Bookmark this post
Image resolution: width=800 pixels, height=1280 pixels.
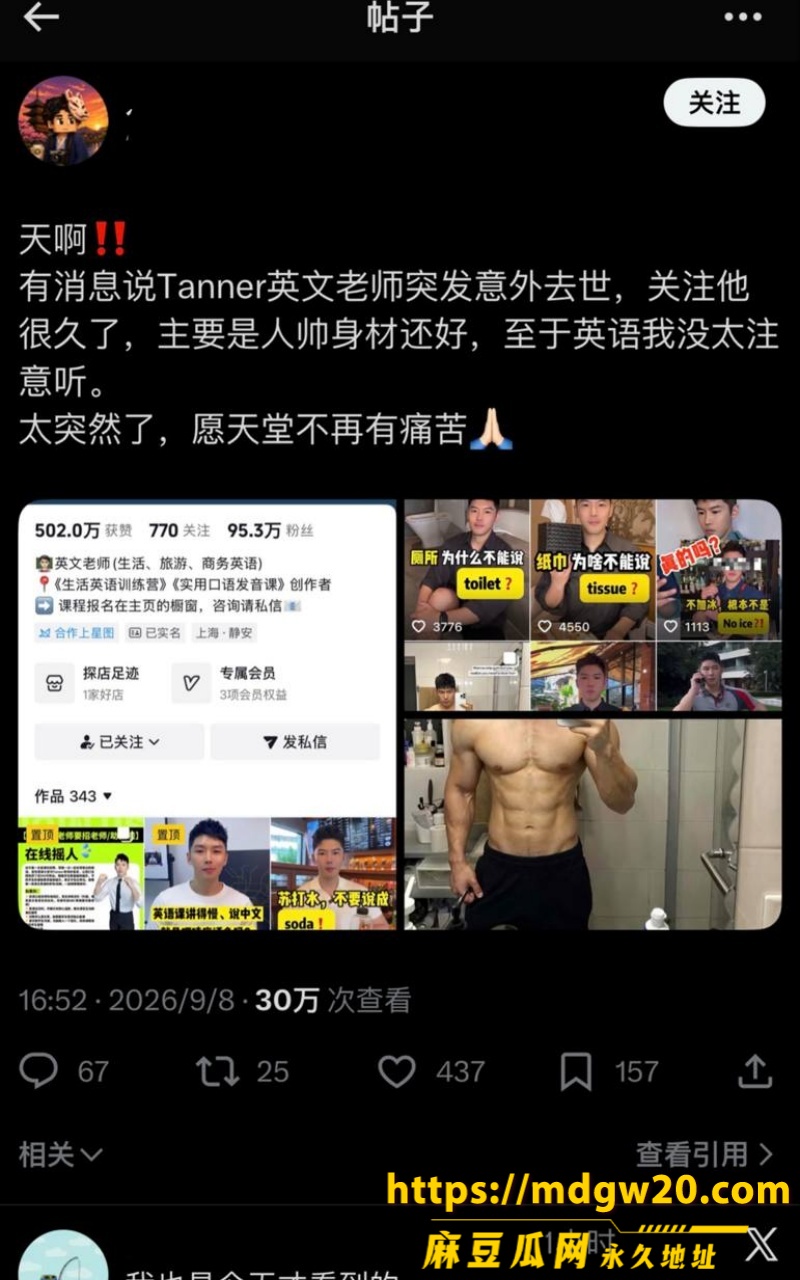[x=576, y=1071]
